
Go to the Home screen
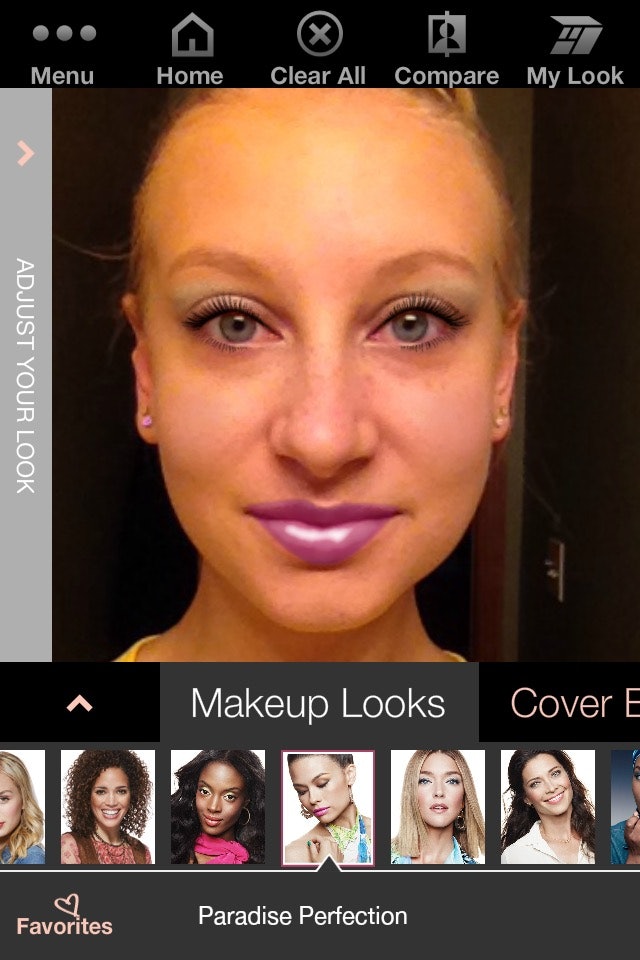[x=190, y=50]
